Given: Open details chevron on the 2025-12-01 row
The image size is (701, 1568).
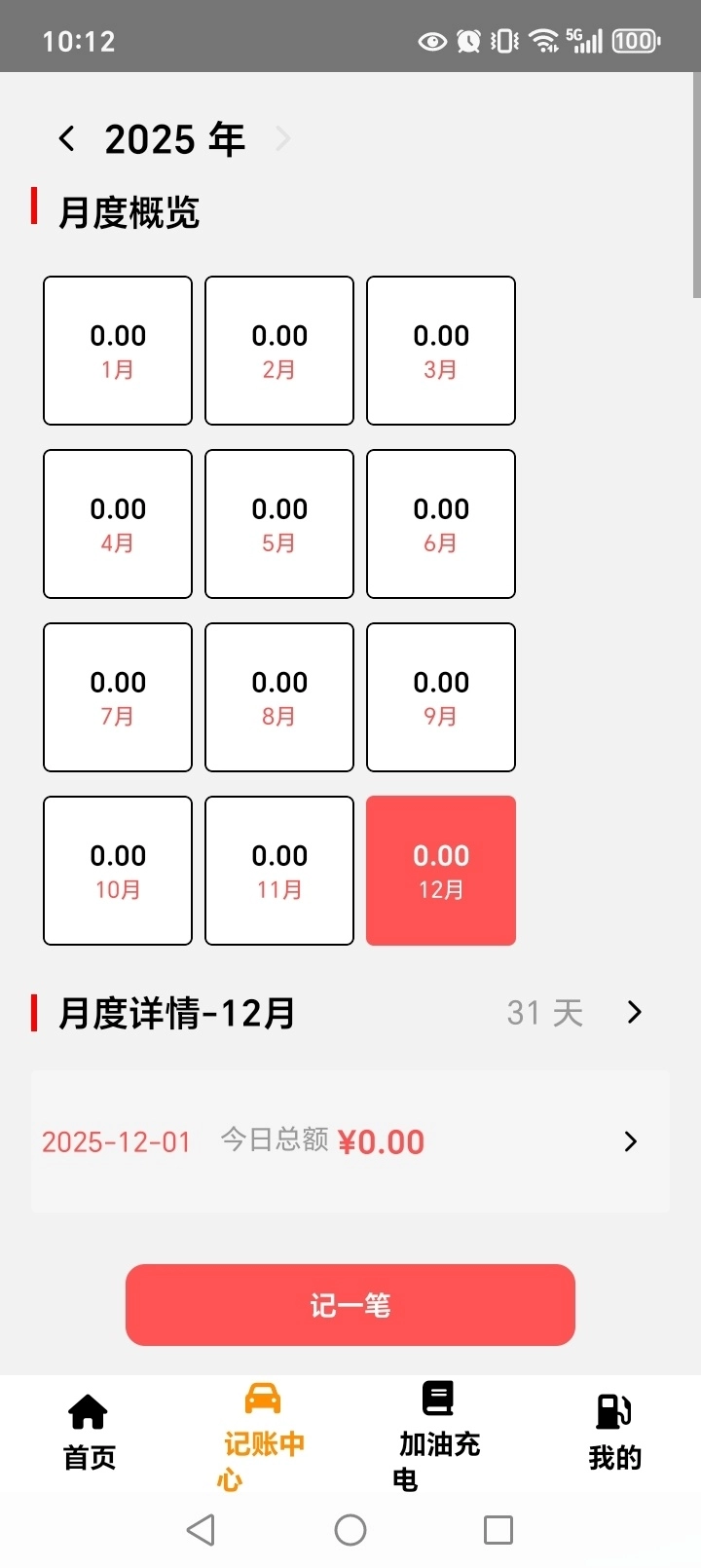Looking at the screenshot, I should click(630, 1141).
